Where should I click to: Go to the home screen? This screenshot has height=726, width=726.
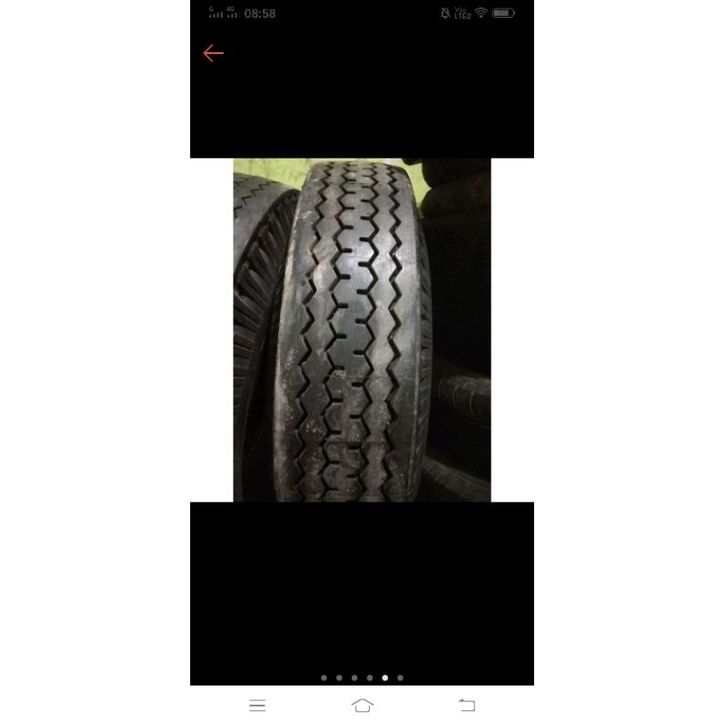tap(362, 705)
